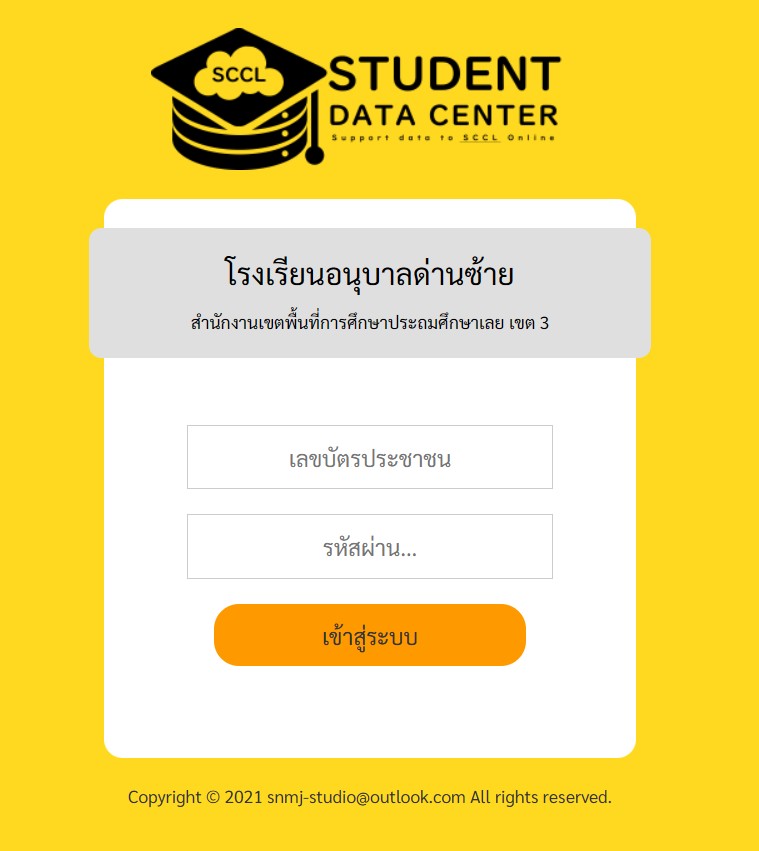
Task: Tap the รหัสผ่าน password field
Action: click(369, 547)
